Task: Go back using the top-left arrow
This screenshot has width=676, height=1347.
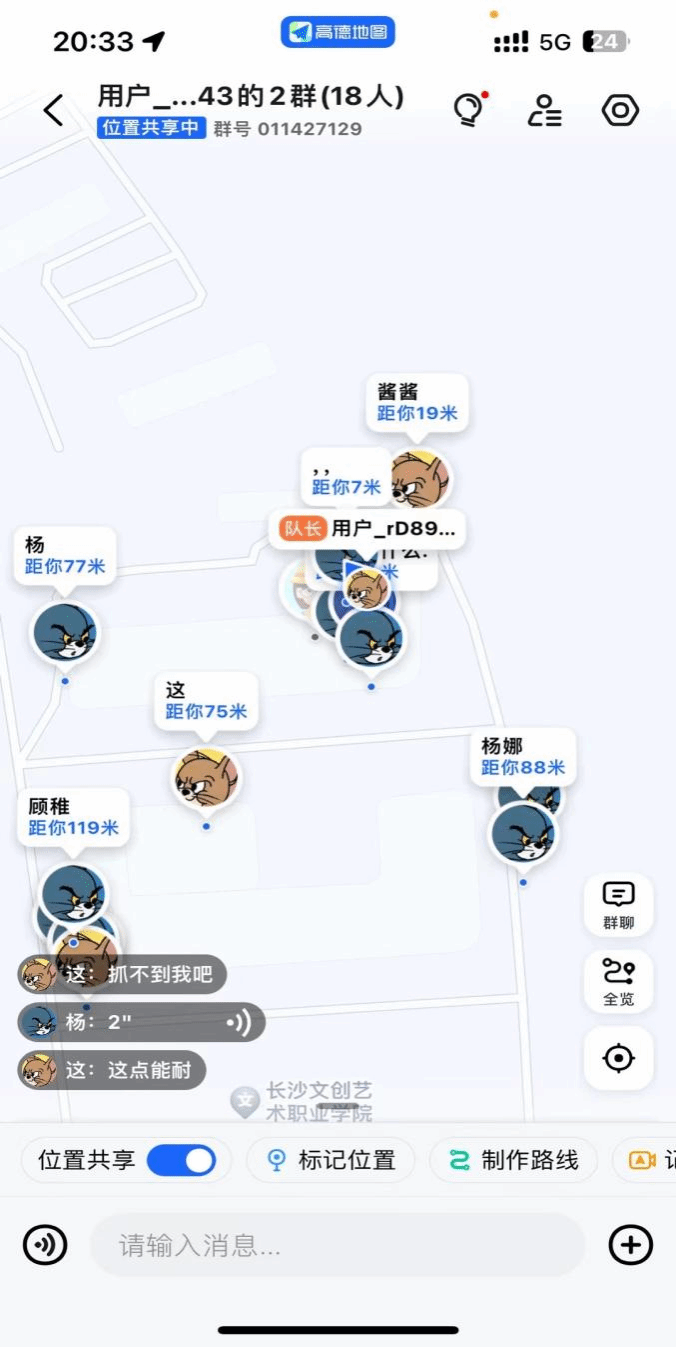Action: coord(54,110)
